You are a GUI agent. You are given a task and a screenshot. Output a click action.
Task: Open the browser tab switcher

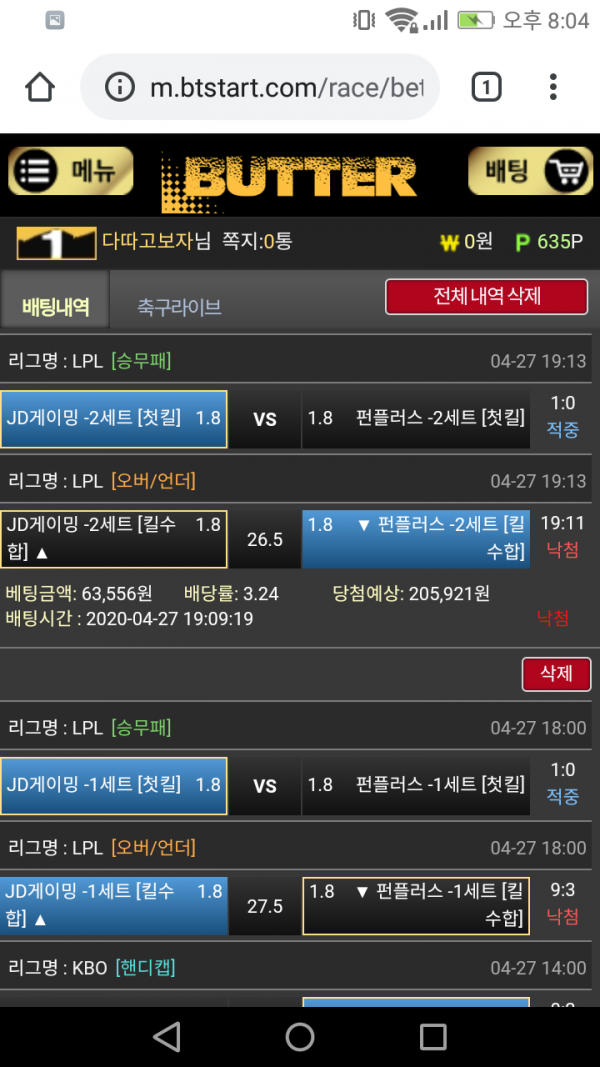[x=486, y=88]
